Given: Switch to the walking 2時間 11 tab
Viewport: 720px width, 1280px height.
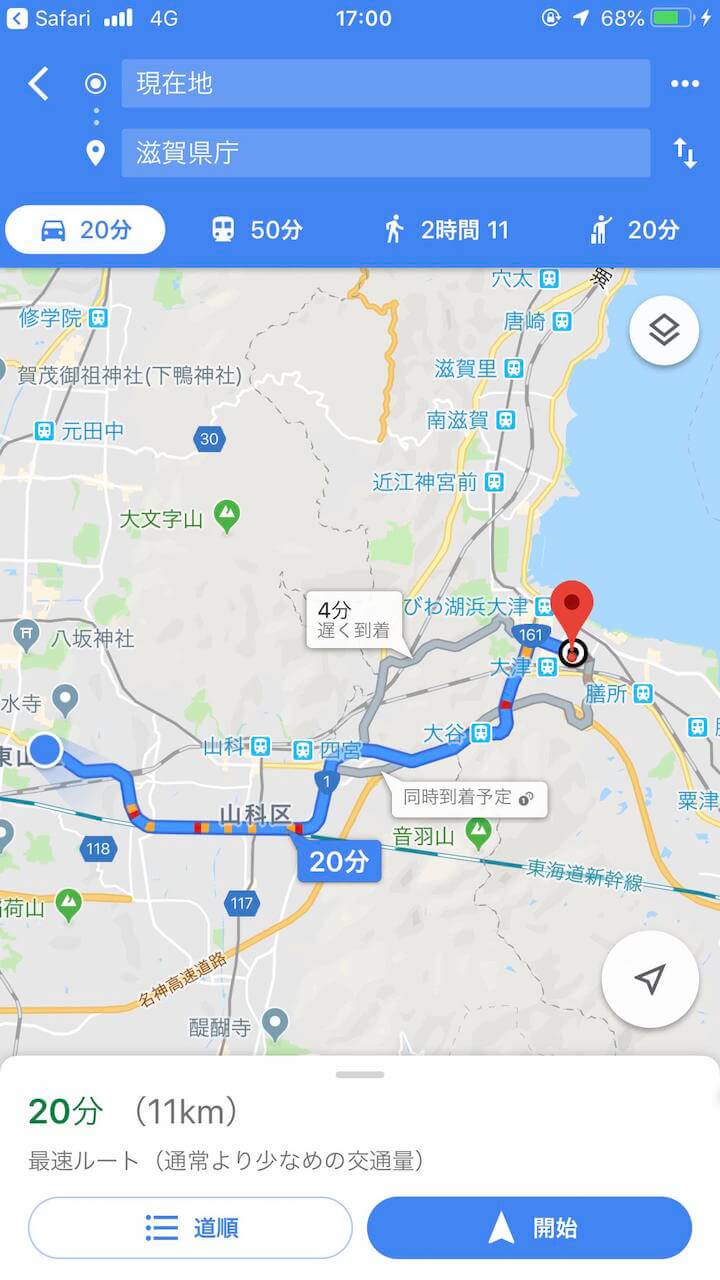Looking at the screenshot, I should 447,230.
